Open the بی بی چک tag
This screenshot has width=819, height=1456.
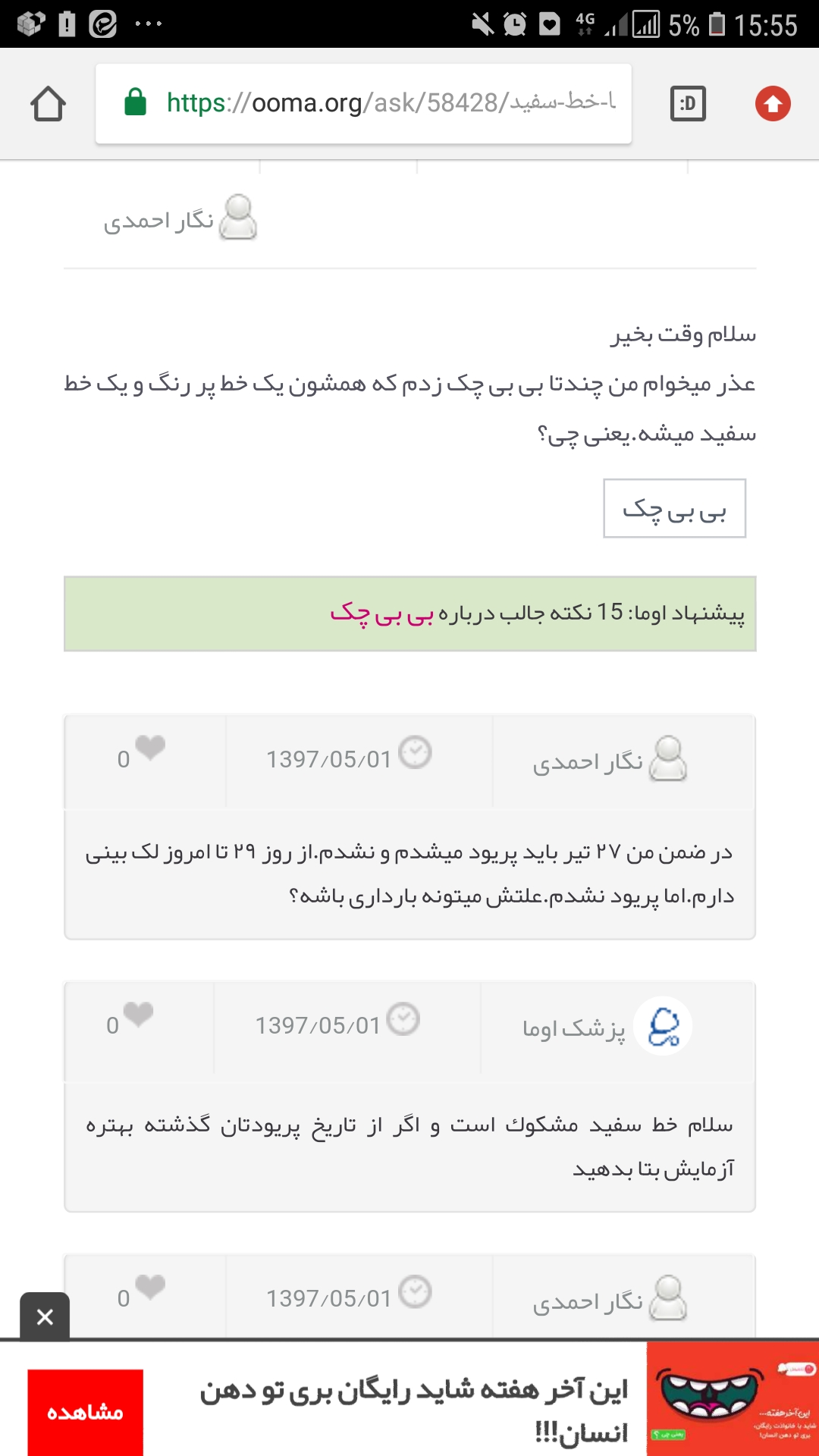(x=674, y=509)
